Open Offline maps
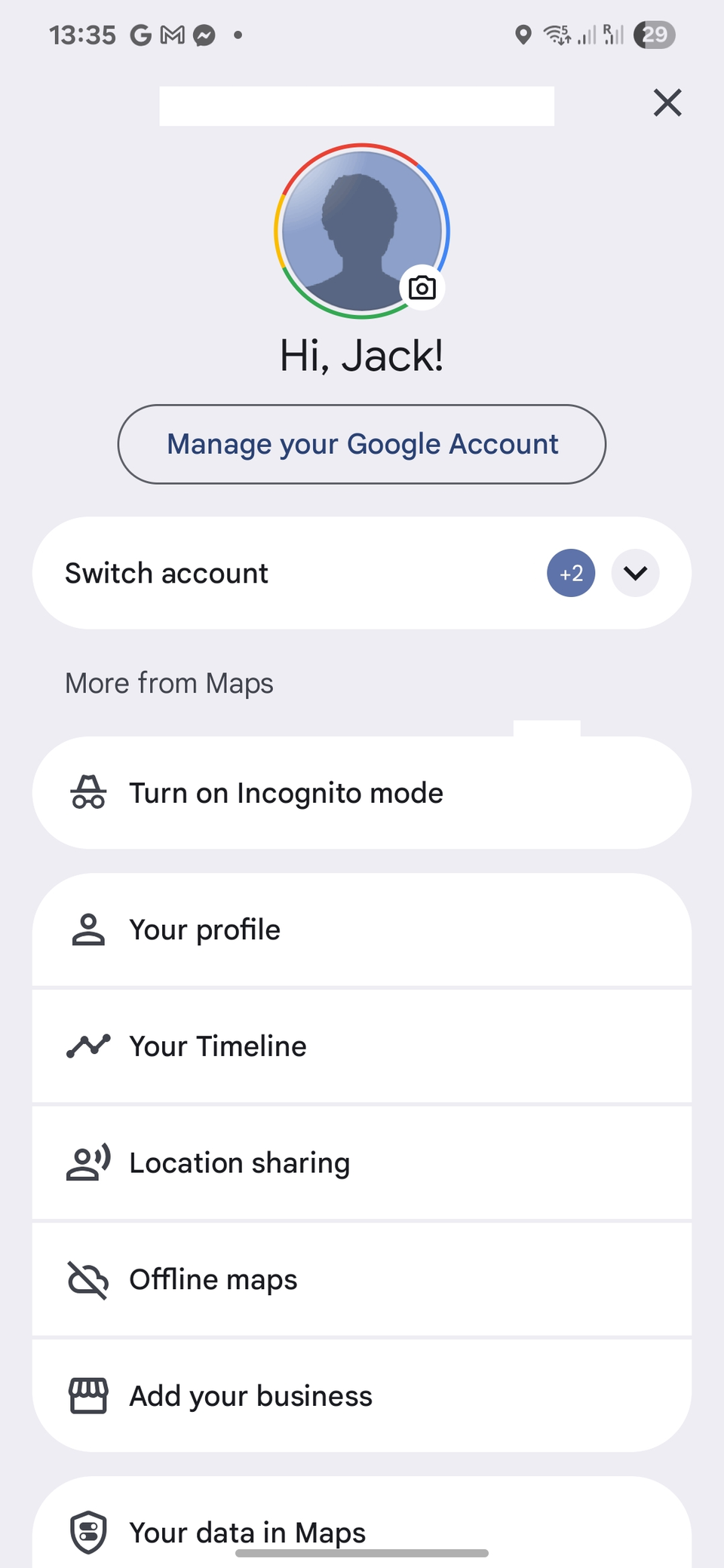Image resolution: width=724 pixels, height=1568 pixels. (362, 1279)
